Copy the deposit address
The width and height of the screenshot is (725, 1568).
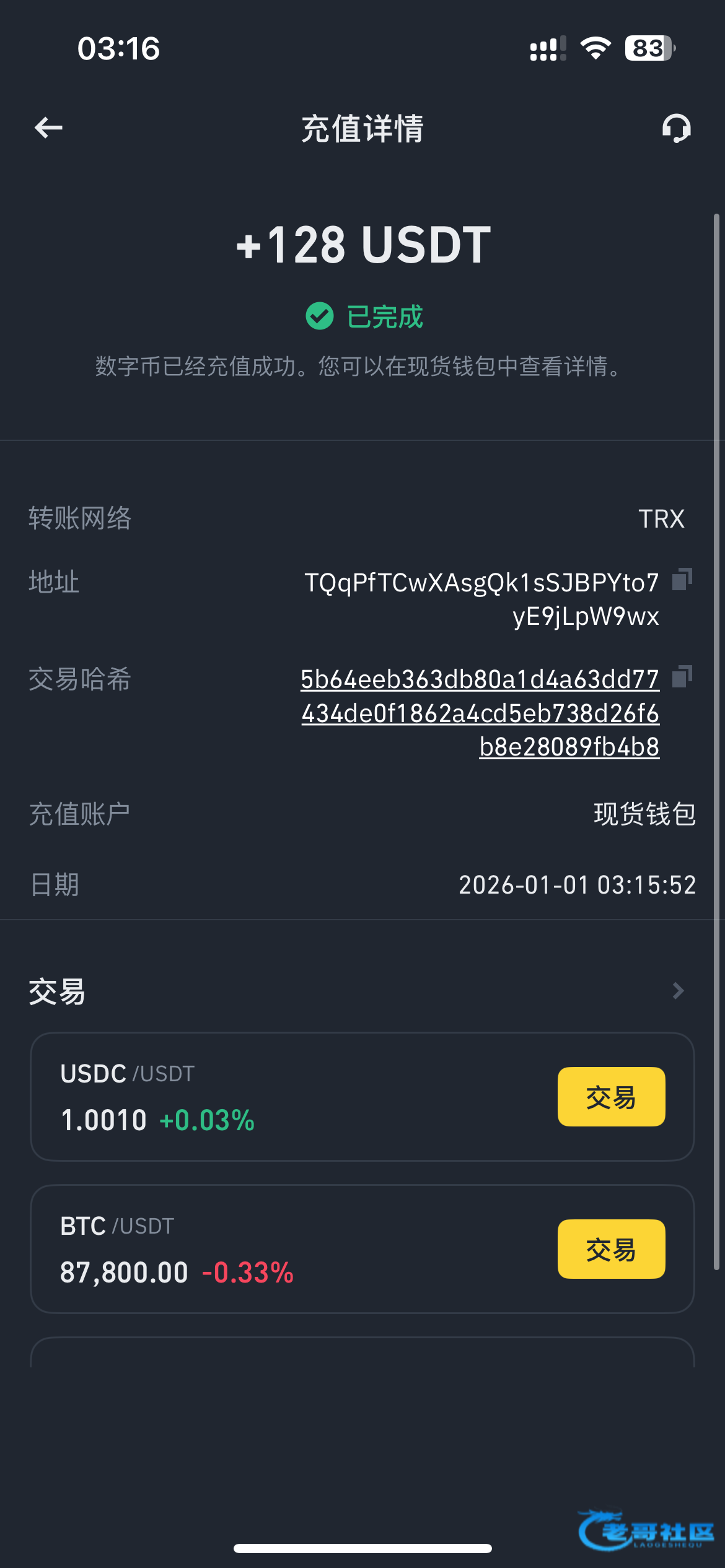tap(682, 580)
